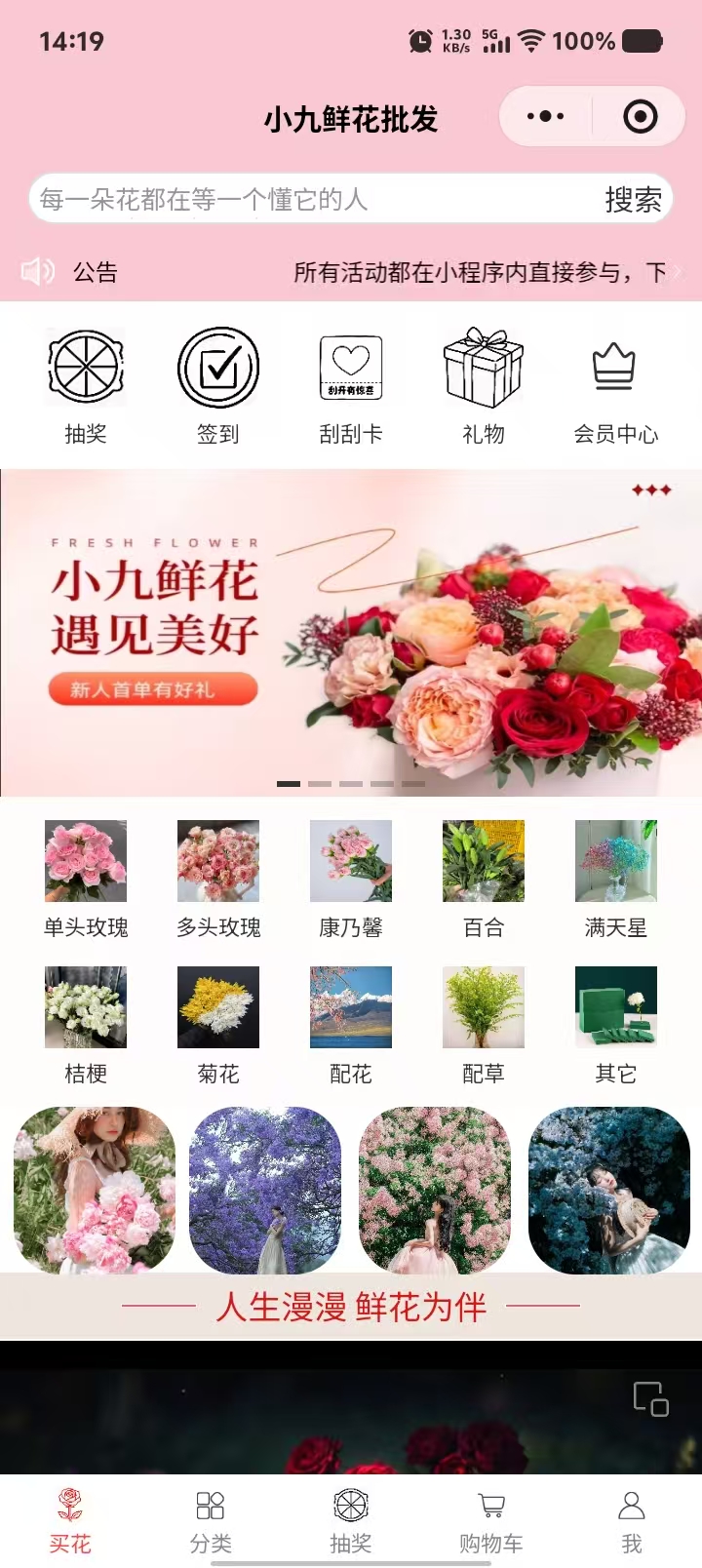Viewport: 702px width, 1568px height.
Task: Browse the 单头玫瑰 category
Action: click(86, 878)
